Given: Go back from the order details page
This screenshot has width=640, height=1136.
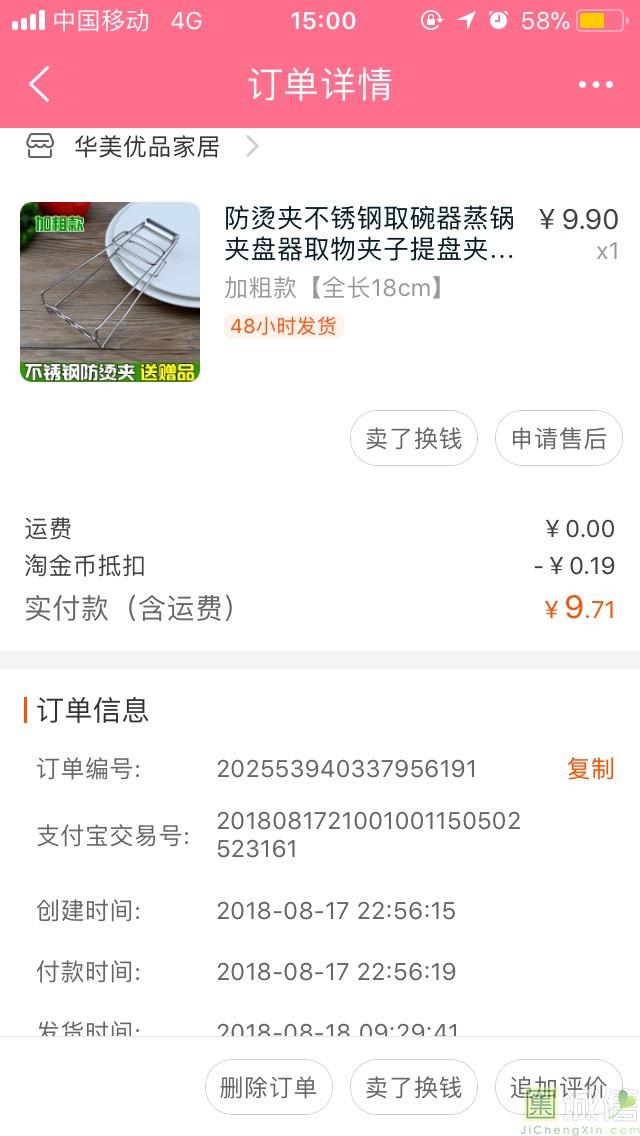Looking at the screenshot, I should 39,85.
